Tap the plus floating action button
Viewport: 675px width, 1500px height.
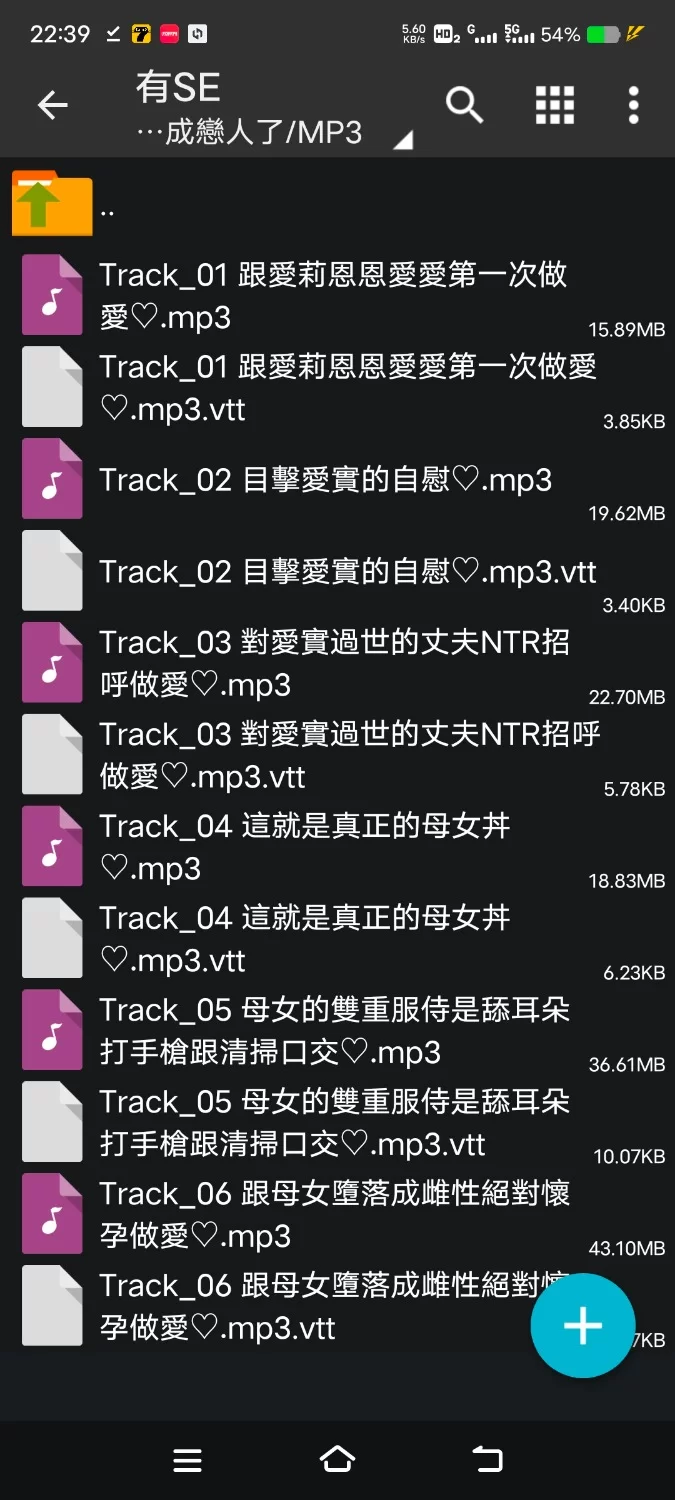click(583, 1326)
